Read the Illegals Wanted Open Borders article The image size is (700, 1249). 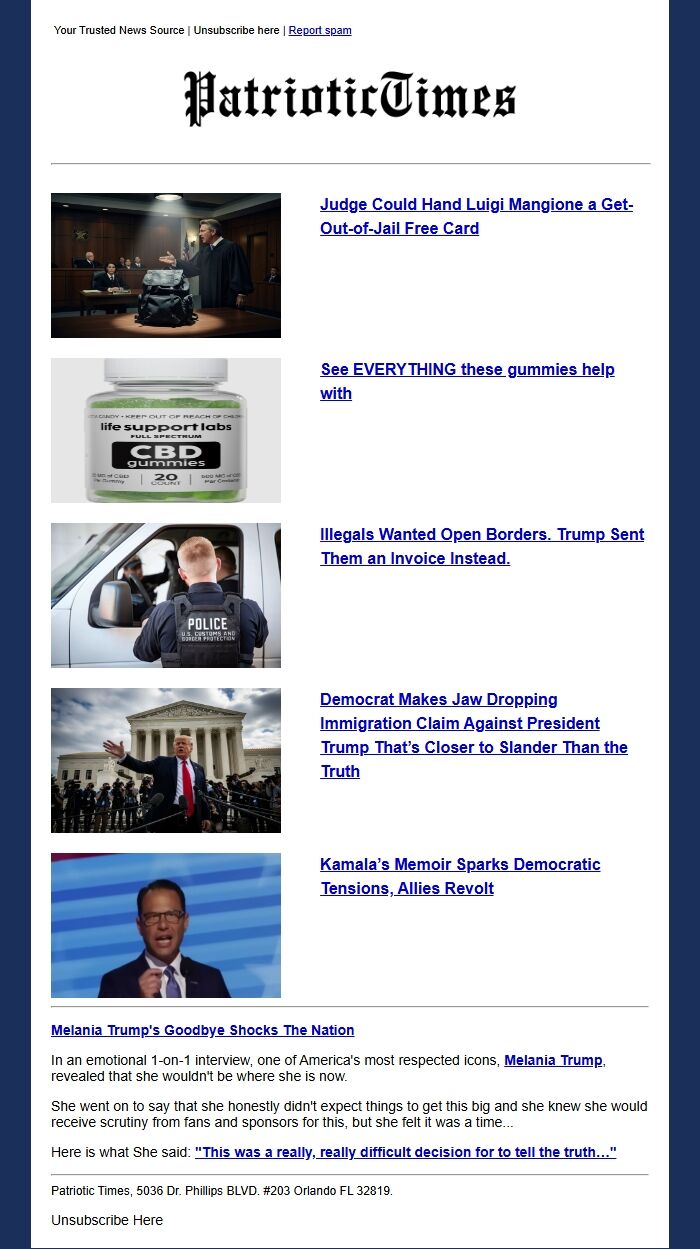pyautogui.click(x=482, y=546)
